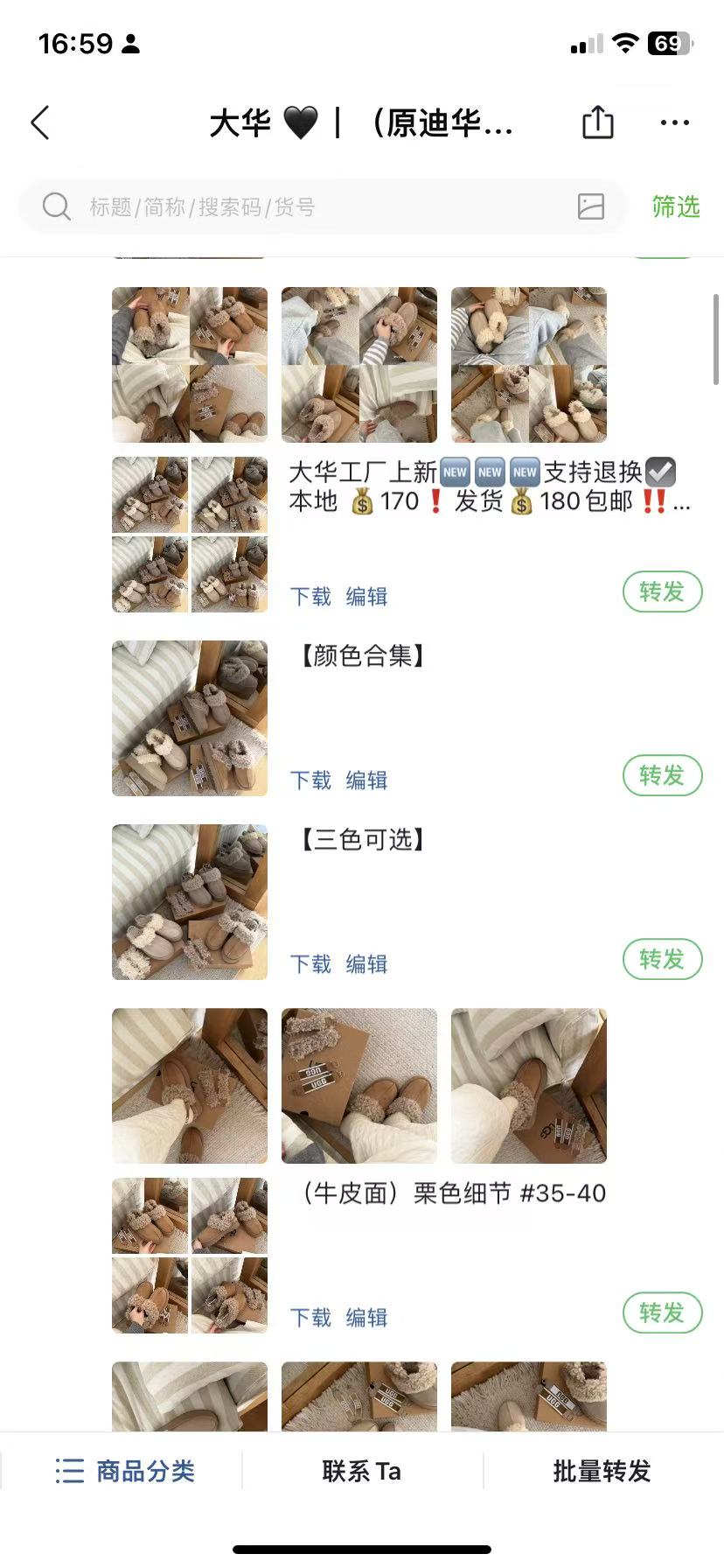724x1568 pixels.
Task: Forward the 栗色细节 #35-40 post
Action: pyautogui.click(x=662, y=1313)
